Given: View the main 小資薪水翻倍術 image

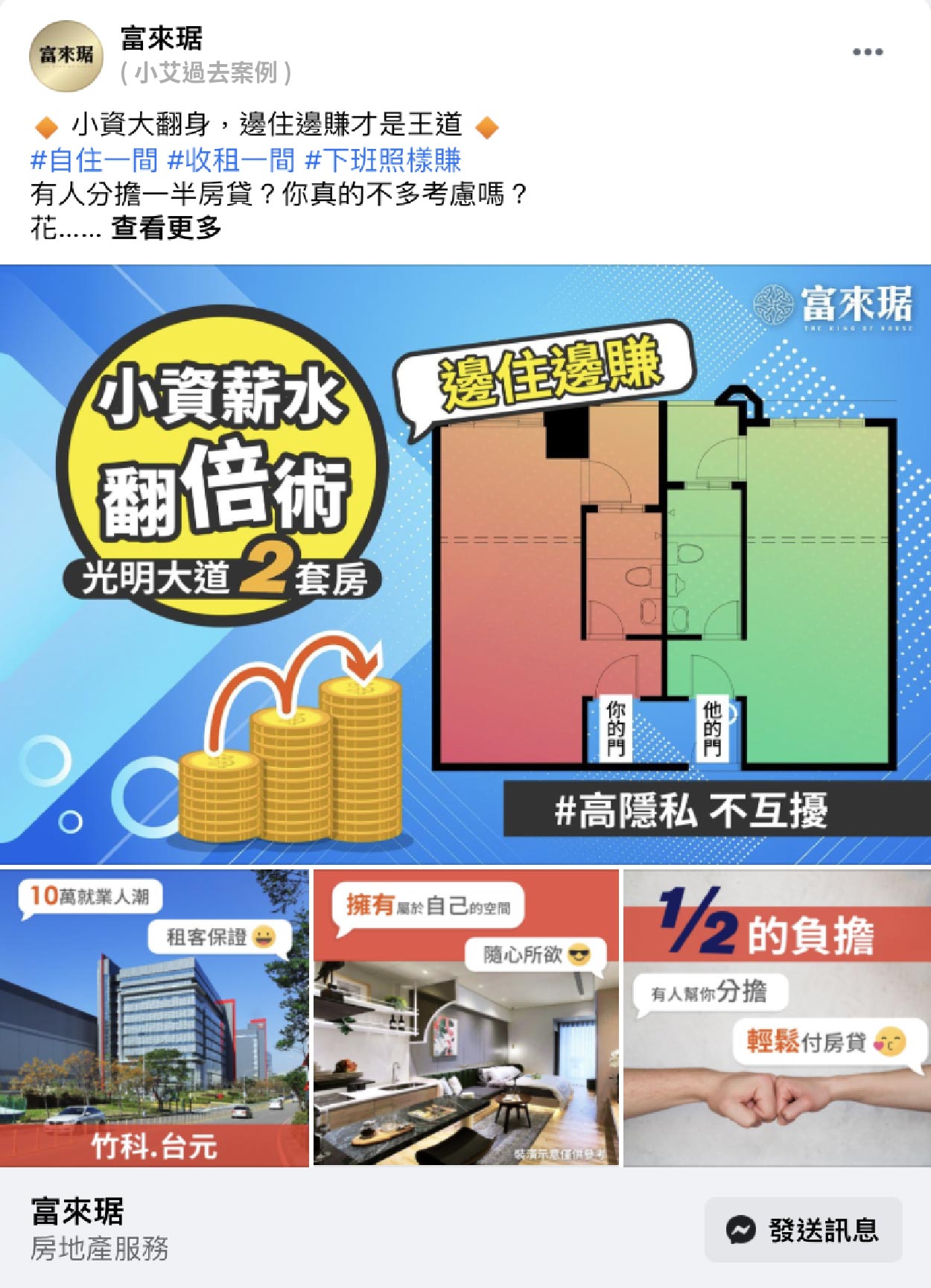Looking at the screenshot, I should click(465, 564).
